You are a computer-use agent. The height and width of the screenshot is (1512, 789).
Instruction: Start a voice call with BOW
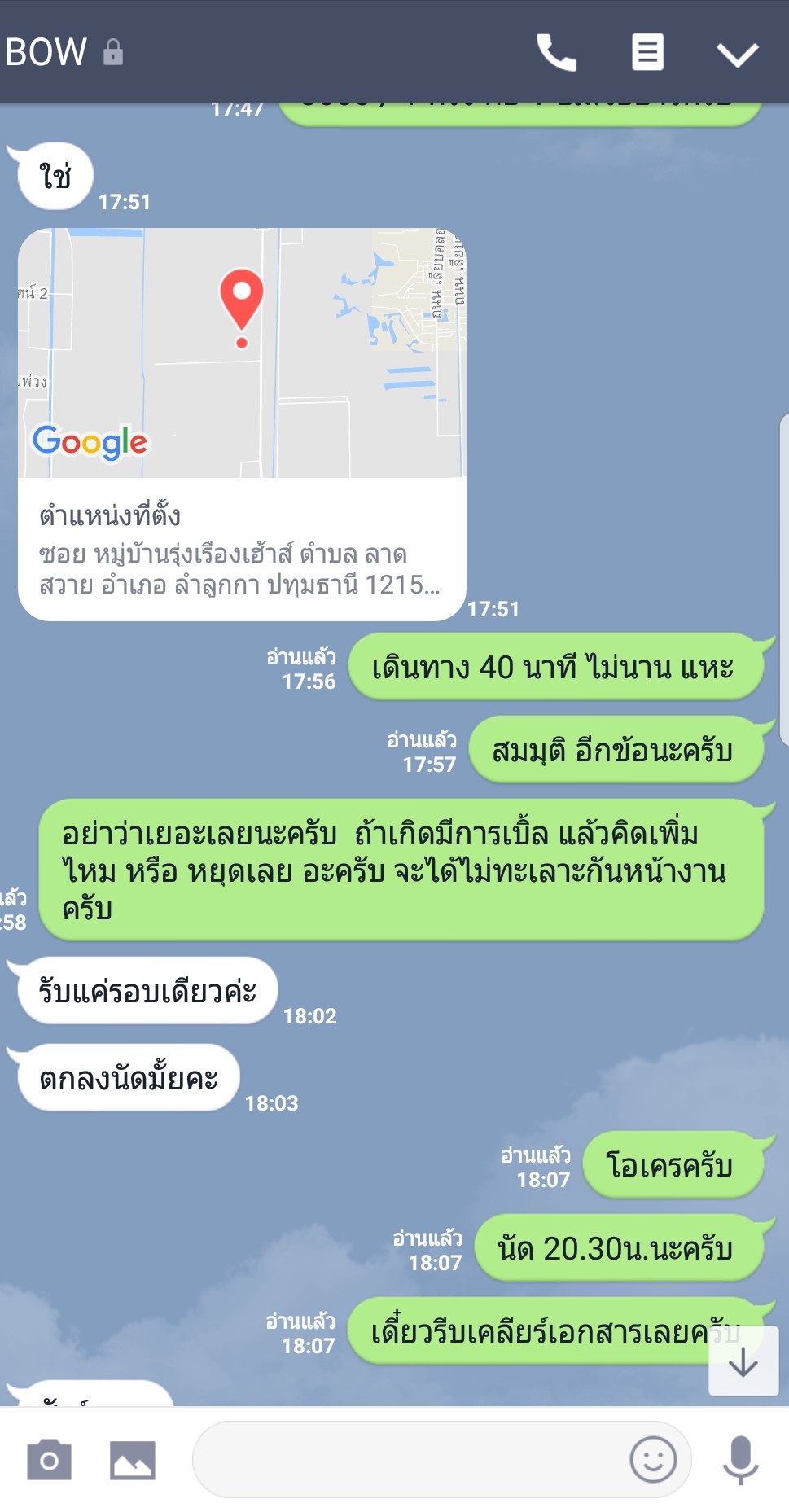pos(556,52)
